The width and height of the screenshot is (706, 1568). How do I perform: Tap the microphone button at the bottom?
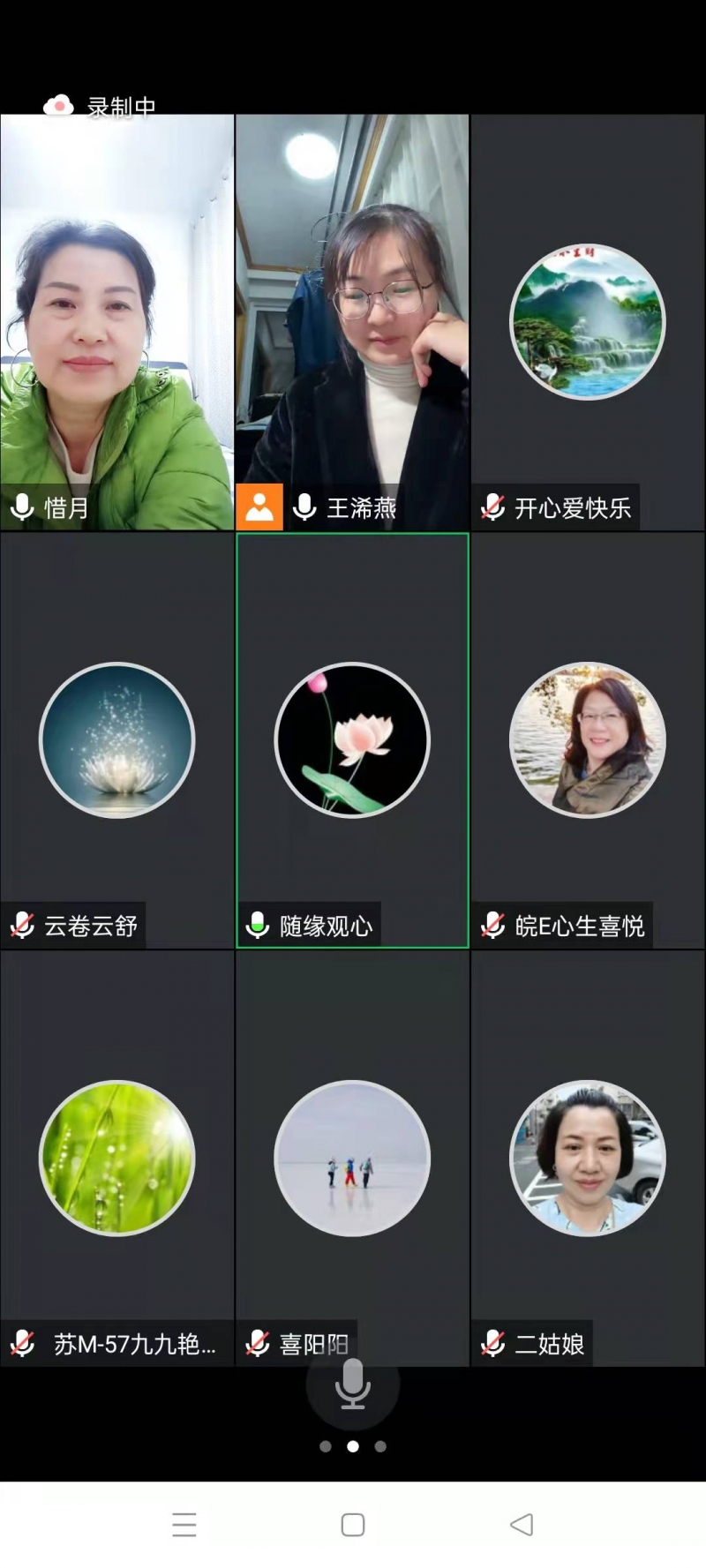tap(352, 1384)
